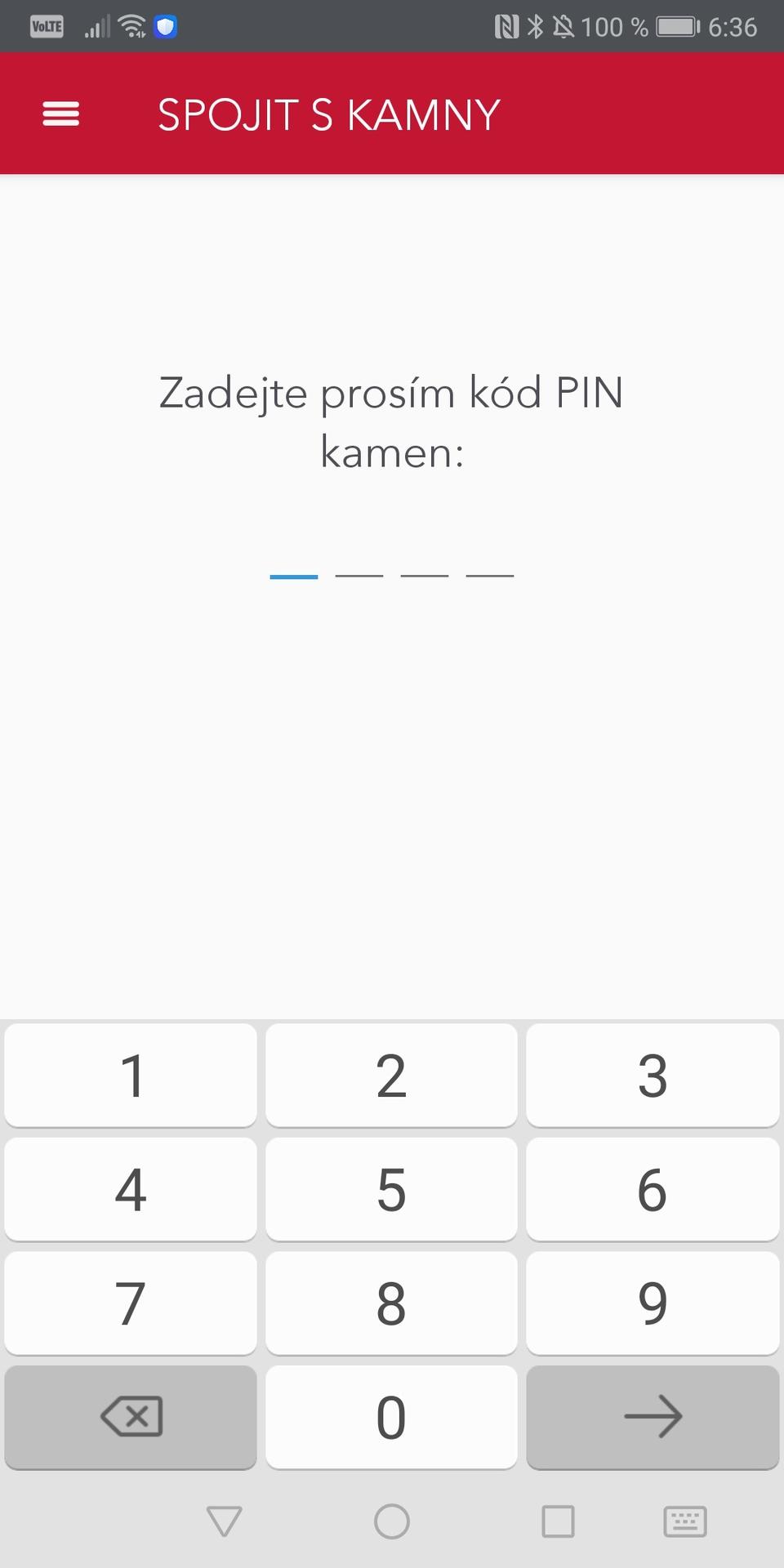Enter digit 2 on the keypad
Screen dimensions: 784x1568
point(391,1075)
